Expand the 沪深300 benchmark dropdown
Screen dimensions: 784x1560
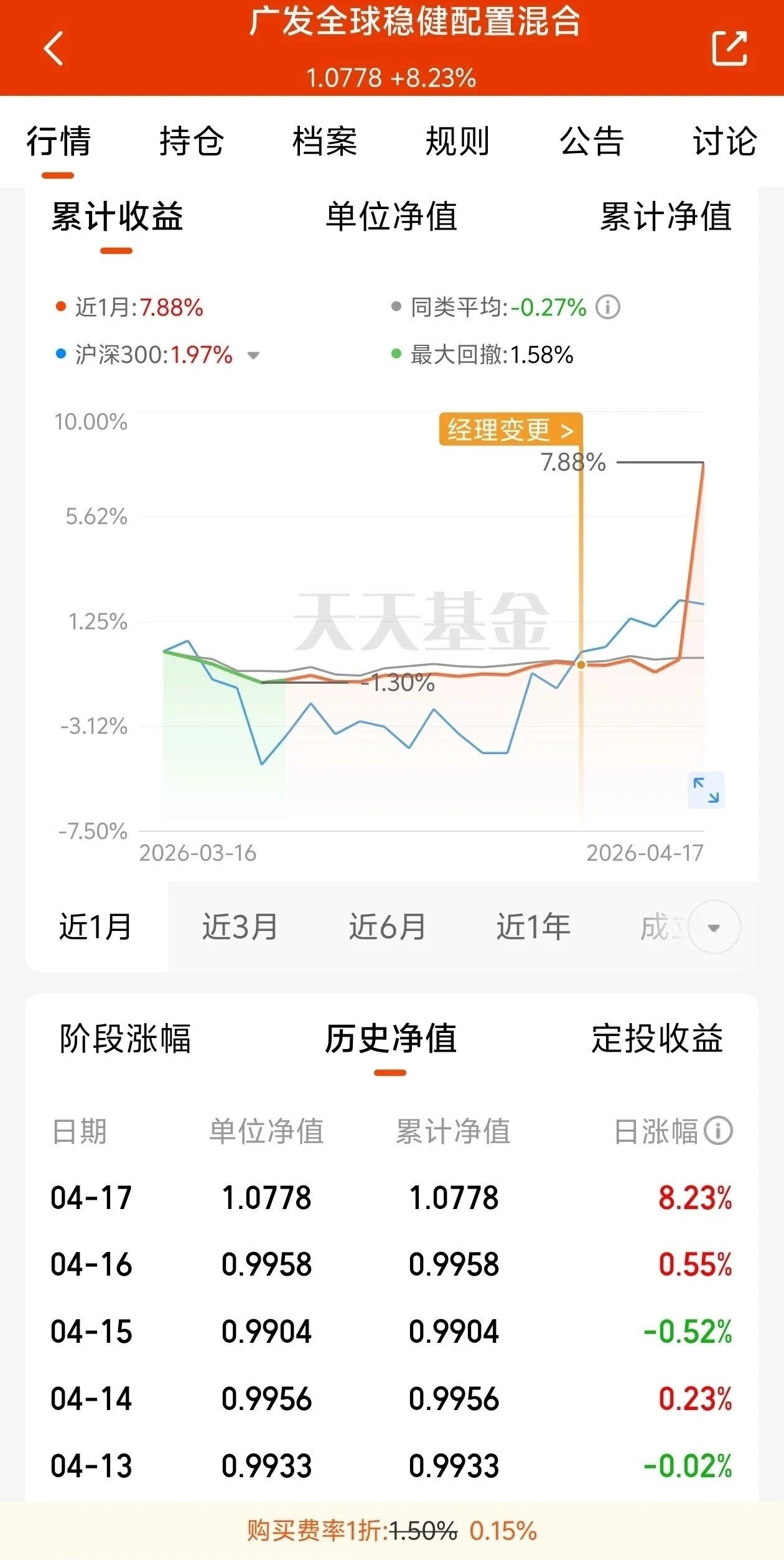tap(253, 355)
